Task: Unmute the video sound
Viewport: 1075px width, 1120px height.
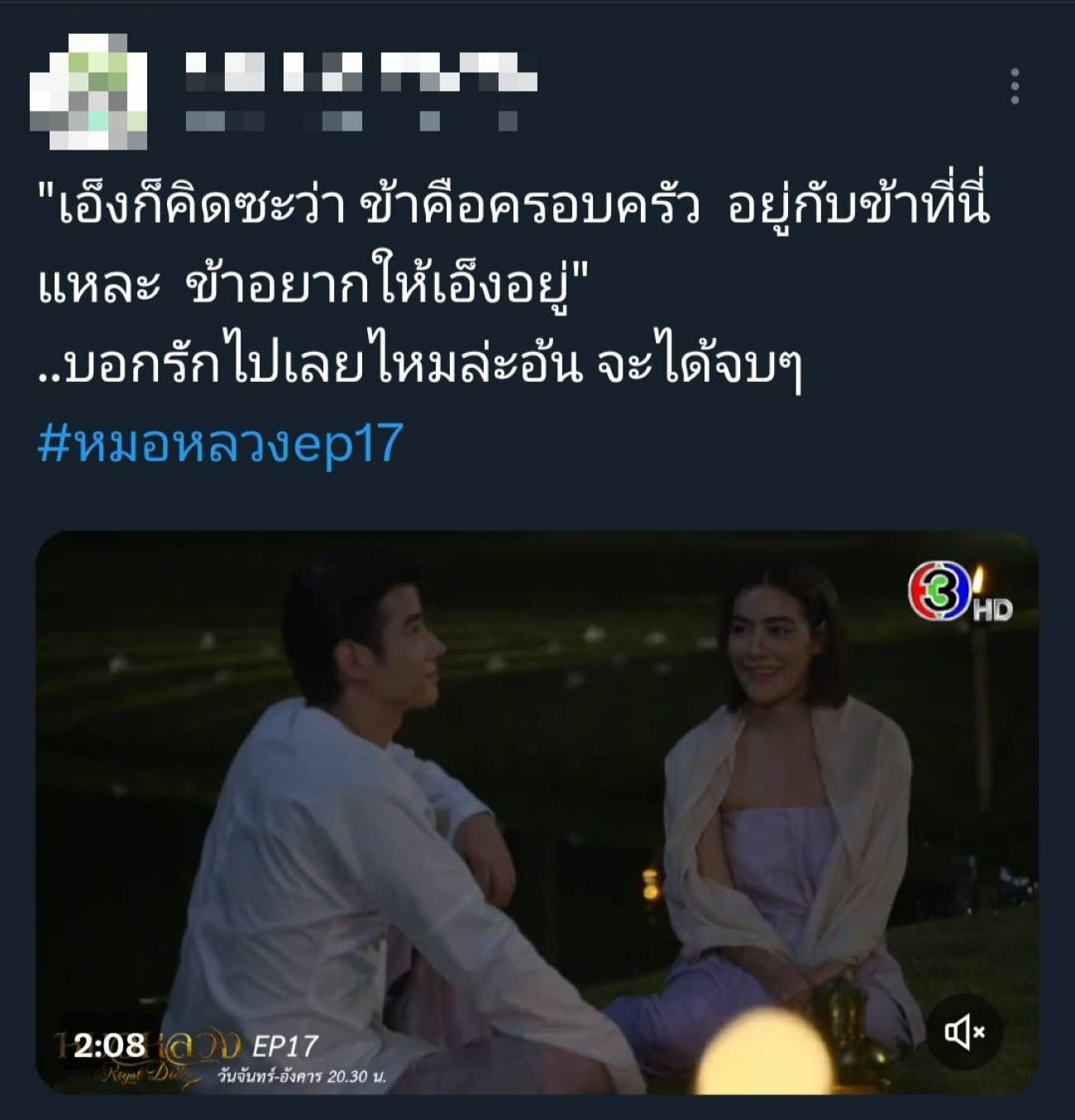Action: click(x=964, y=1031)
